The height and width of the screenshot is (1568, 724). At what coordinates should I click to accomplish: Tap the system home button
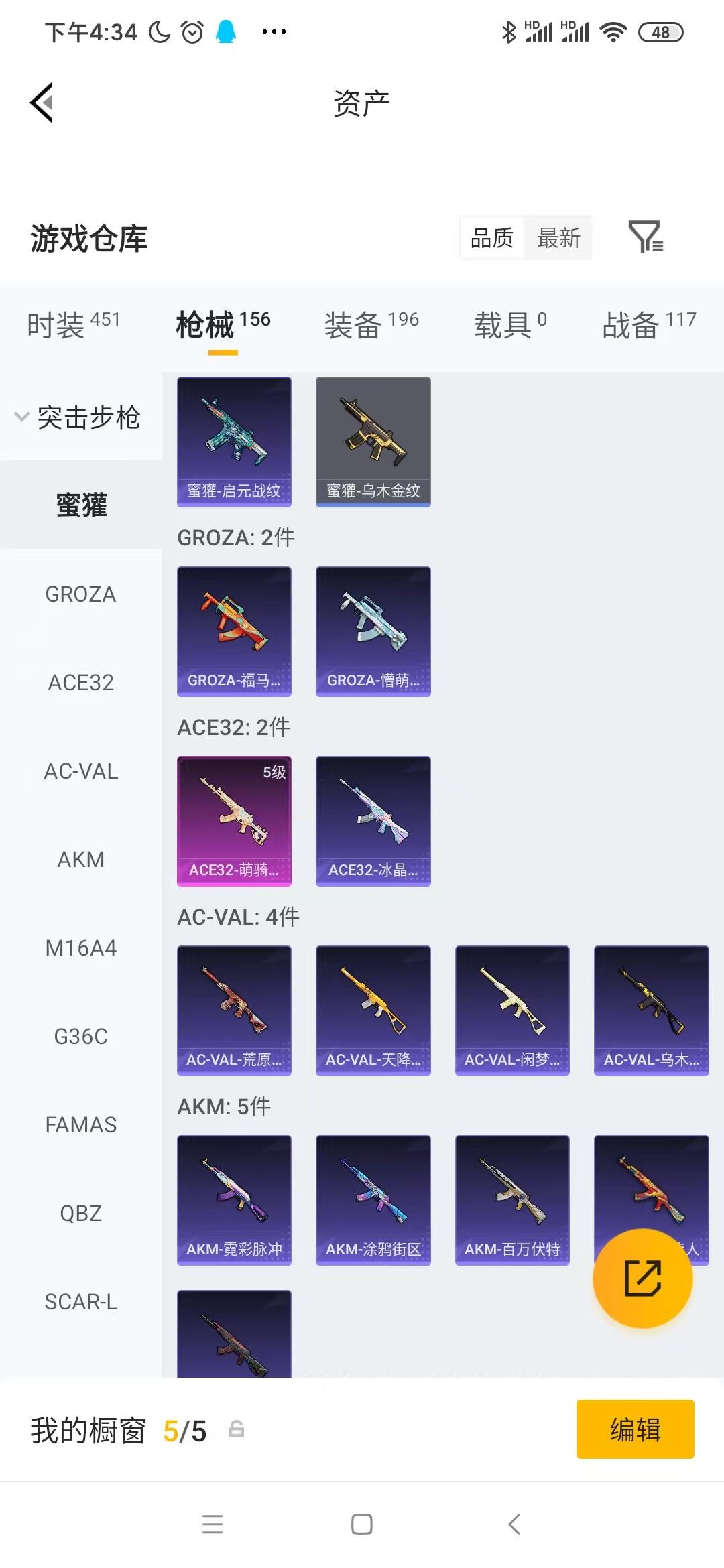pos(362,1524)
